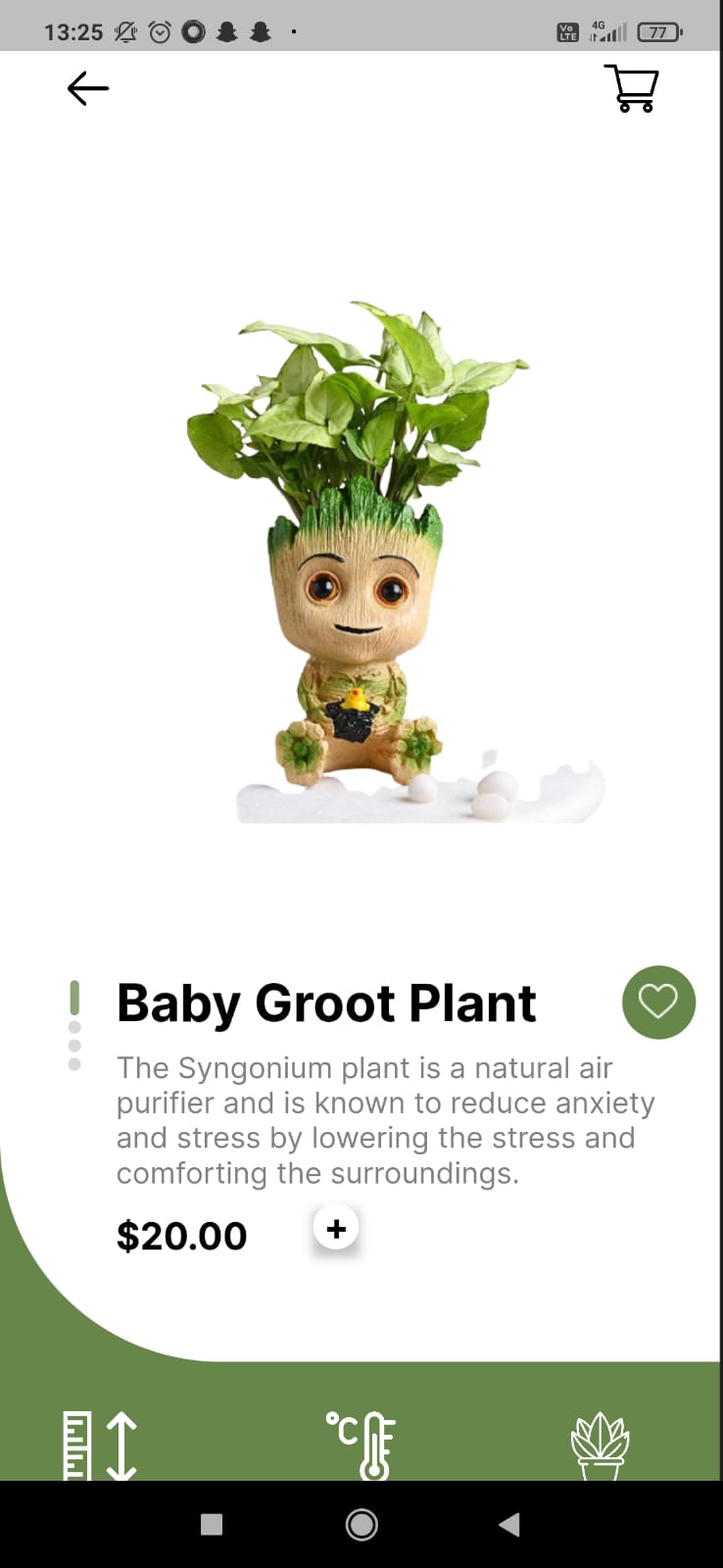Toggle the heart to favorite Baby Groot Plant
The width and height of the screenshot is (723, 1568).
(x=658, y=1002)
